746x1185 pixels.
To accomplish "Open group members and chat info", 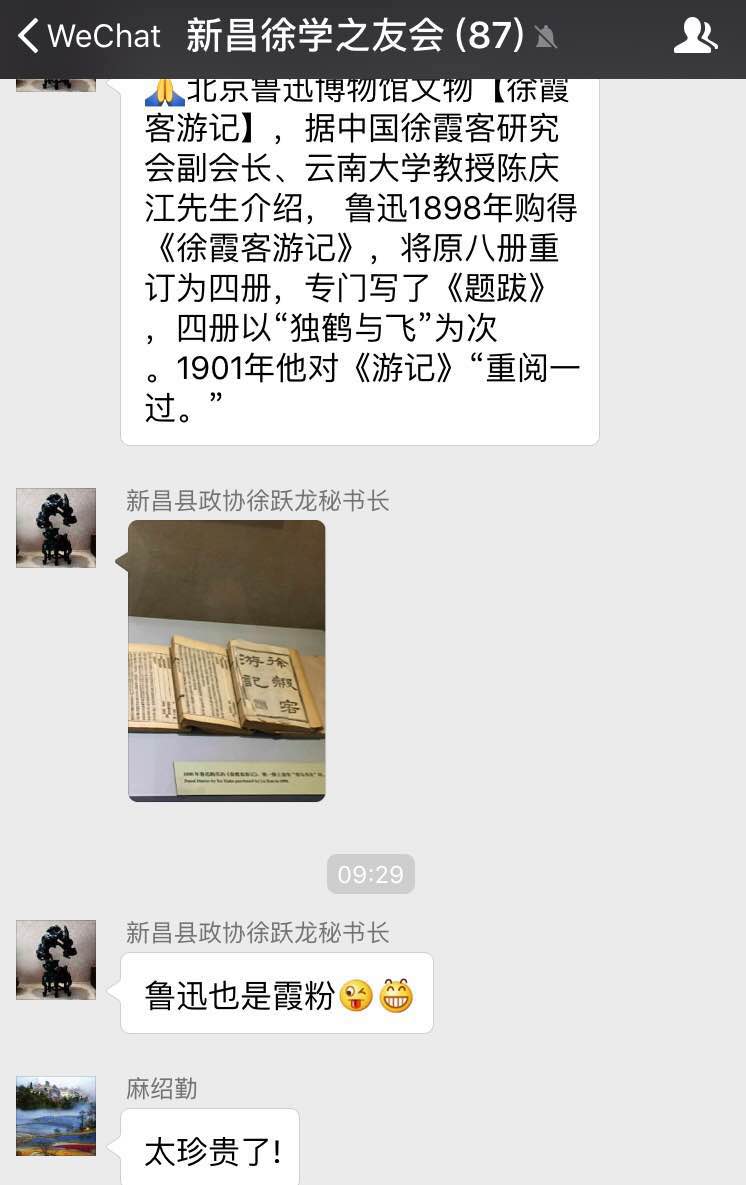I will tap(695, 37).
